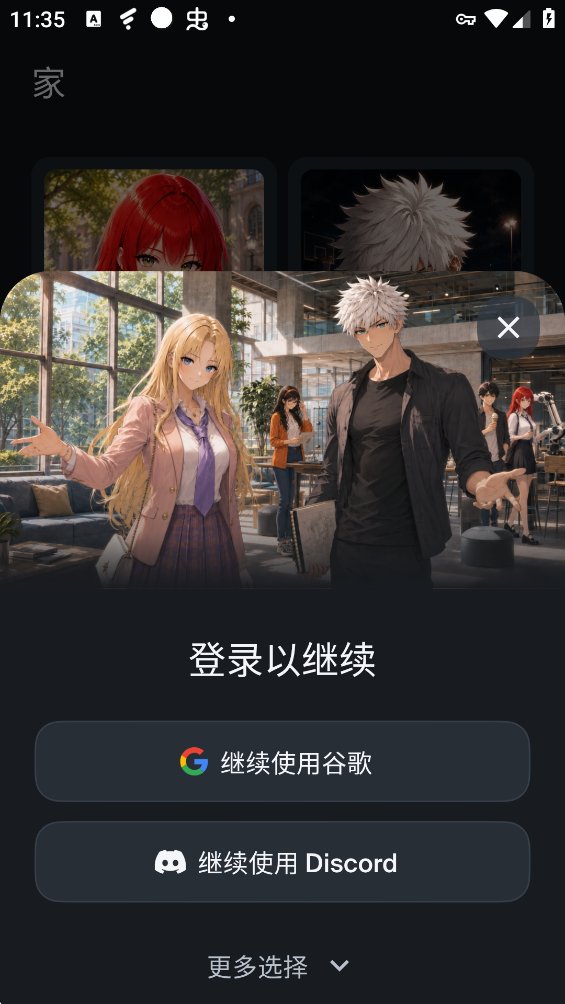Close the login sheet
This screenshot has height=1004, width=565.
(x=508, y=328)
